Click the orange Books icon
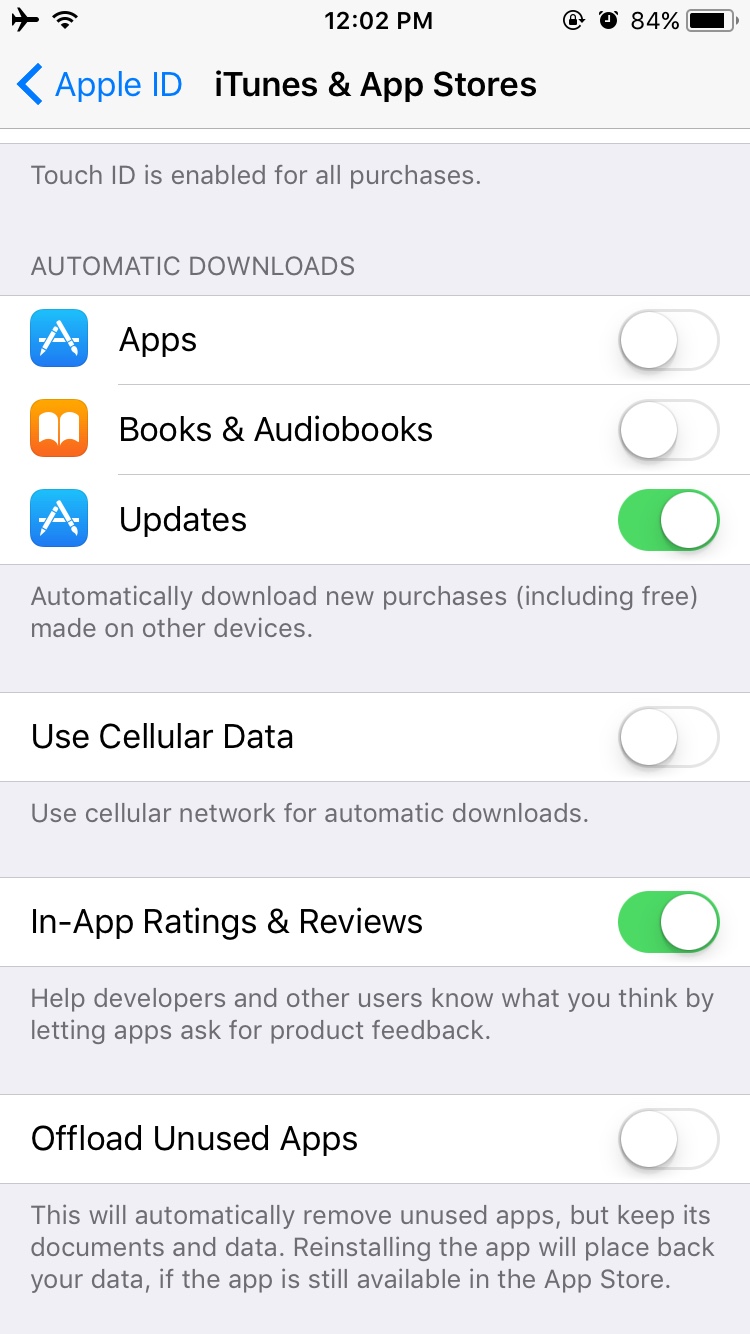This screenshot has width=750, height=1334. 58,429
